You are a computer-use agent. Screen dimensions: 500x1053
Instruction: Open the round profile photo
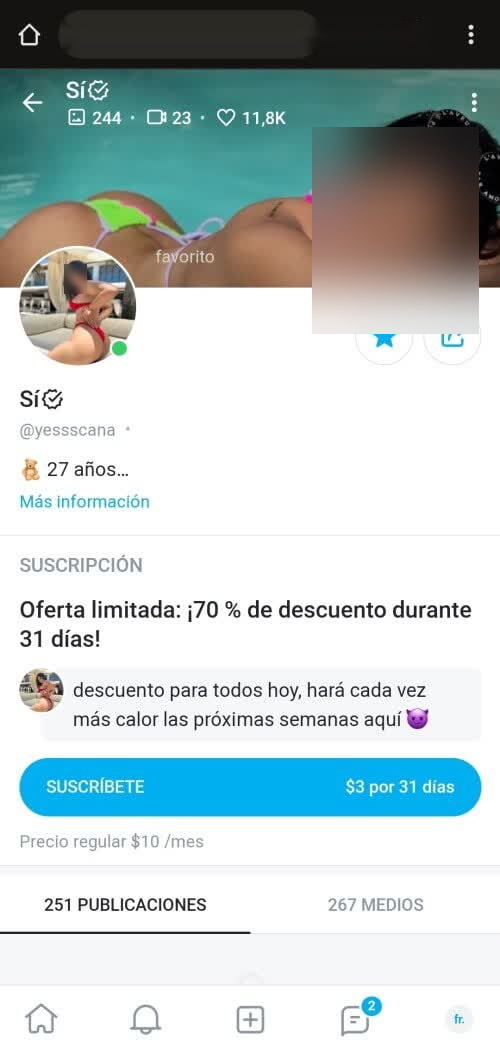pyautogui.click(x=78, y=306)
